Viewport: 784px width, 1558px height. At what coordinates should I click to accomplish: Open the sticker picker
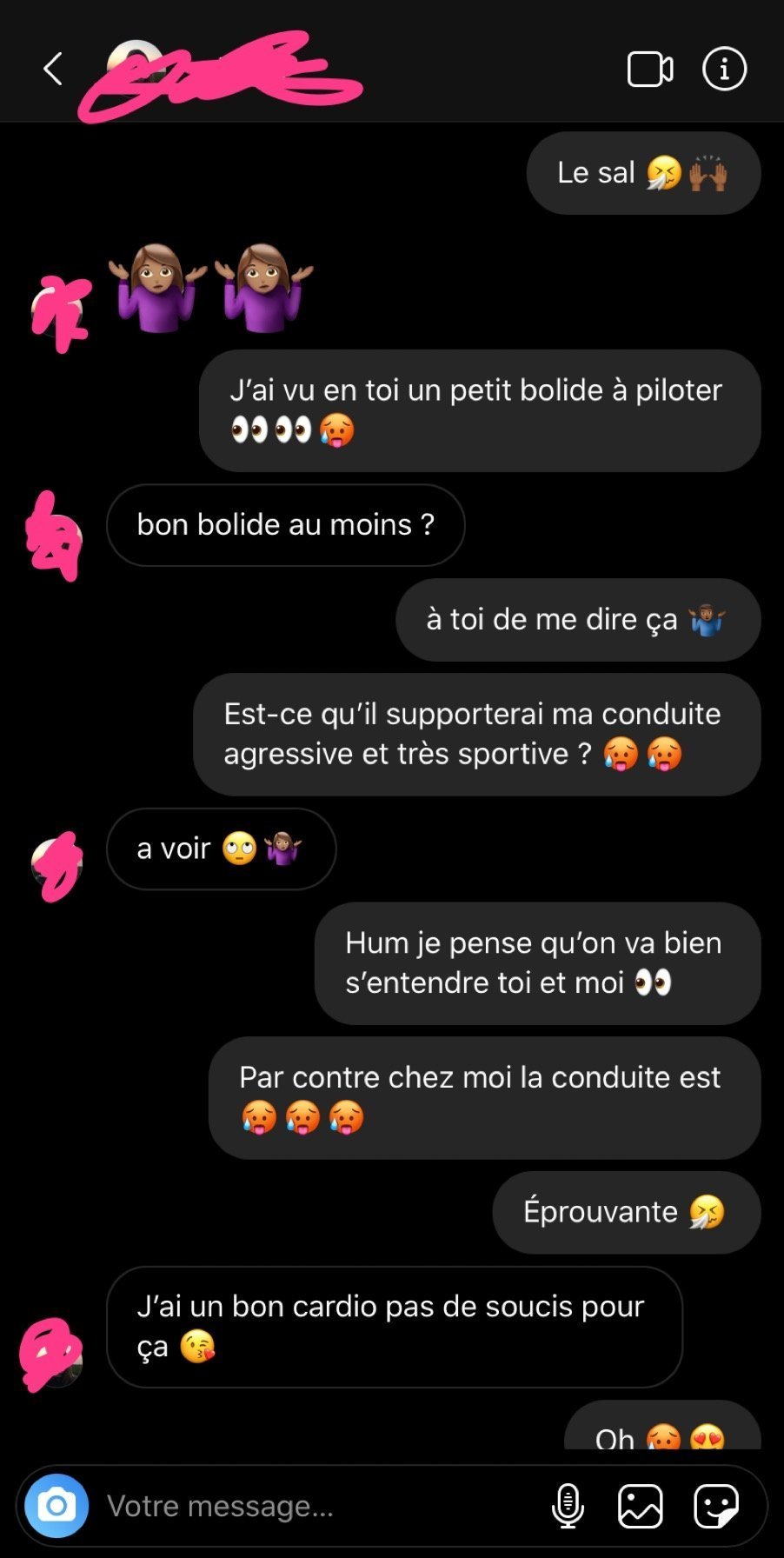(716, 1506)
